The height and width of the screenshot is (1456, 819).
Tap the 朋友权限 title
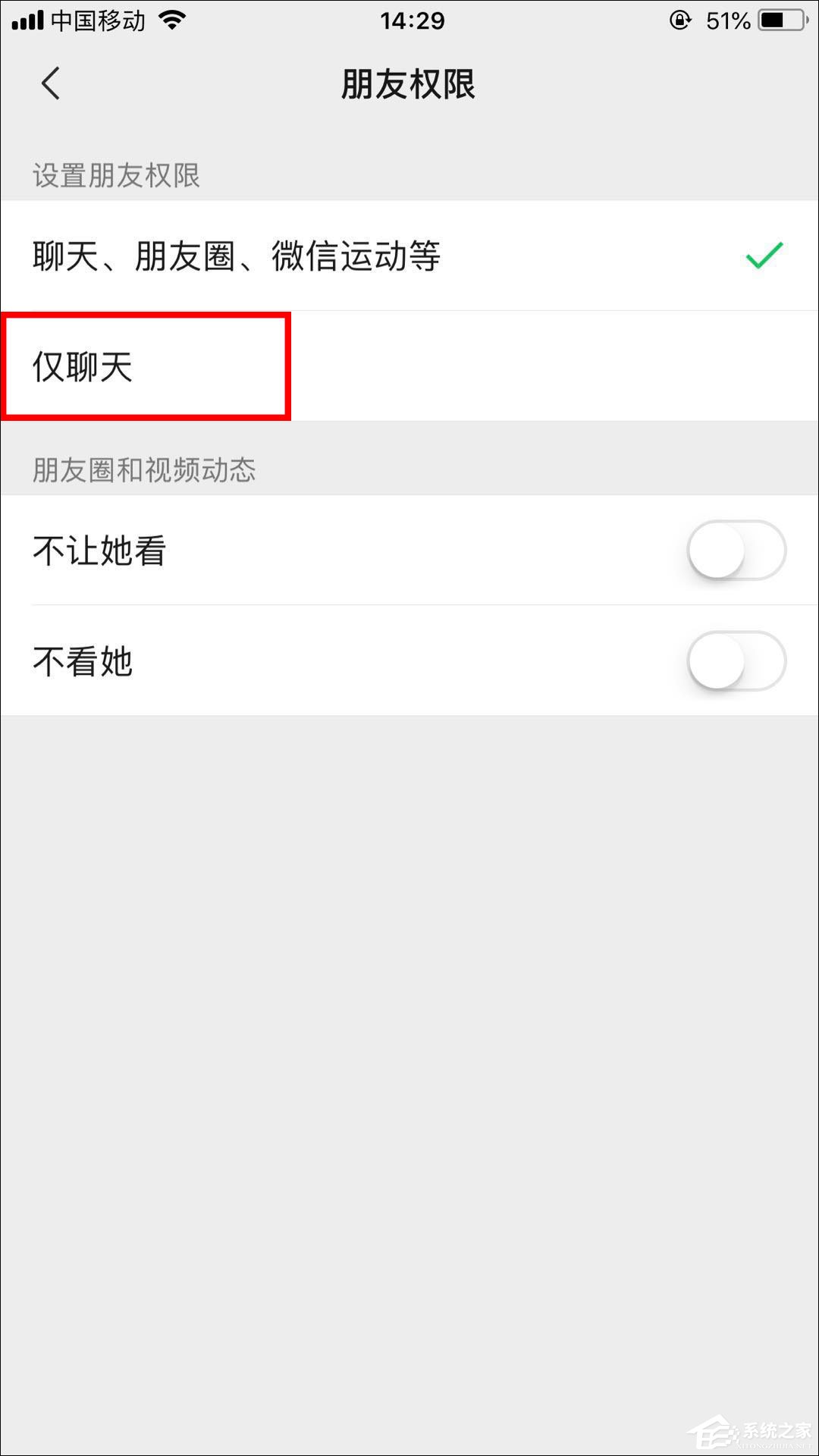coord(409,85)
